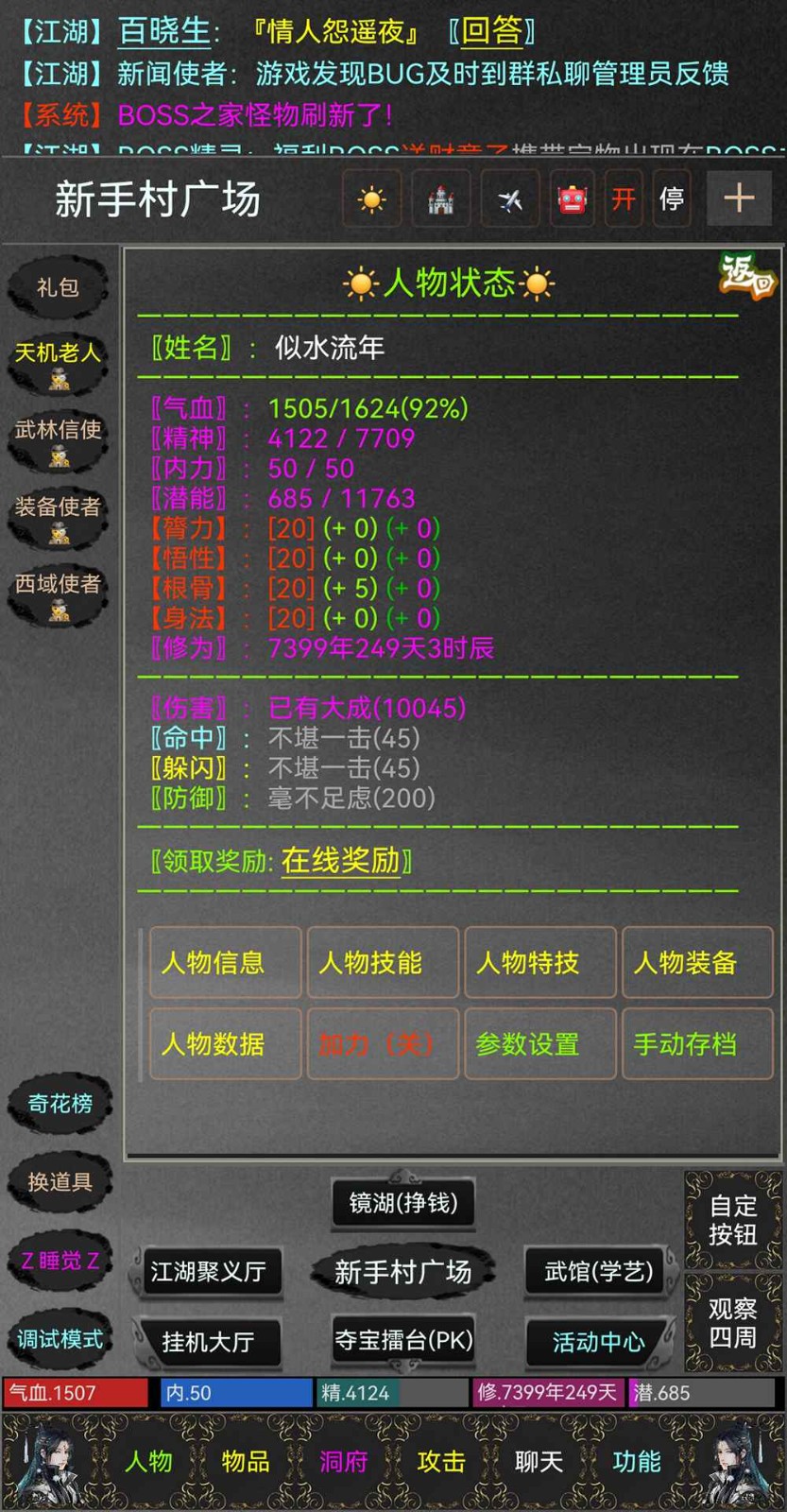Open the 礼包 gift pack
Image resolution: width=787 pixels, height=1512 pixels.
pyautogui.click(x=58, y=287)
